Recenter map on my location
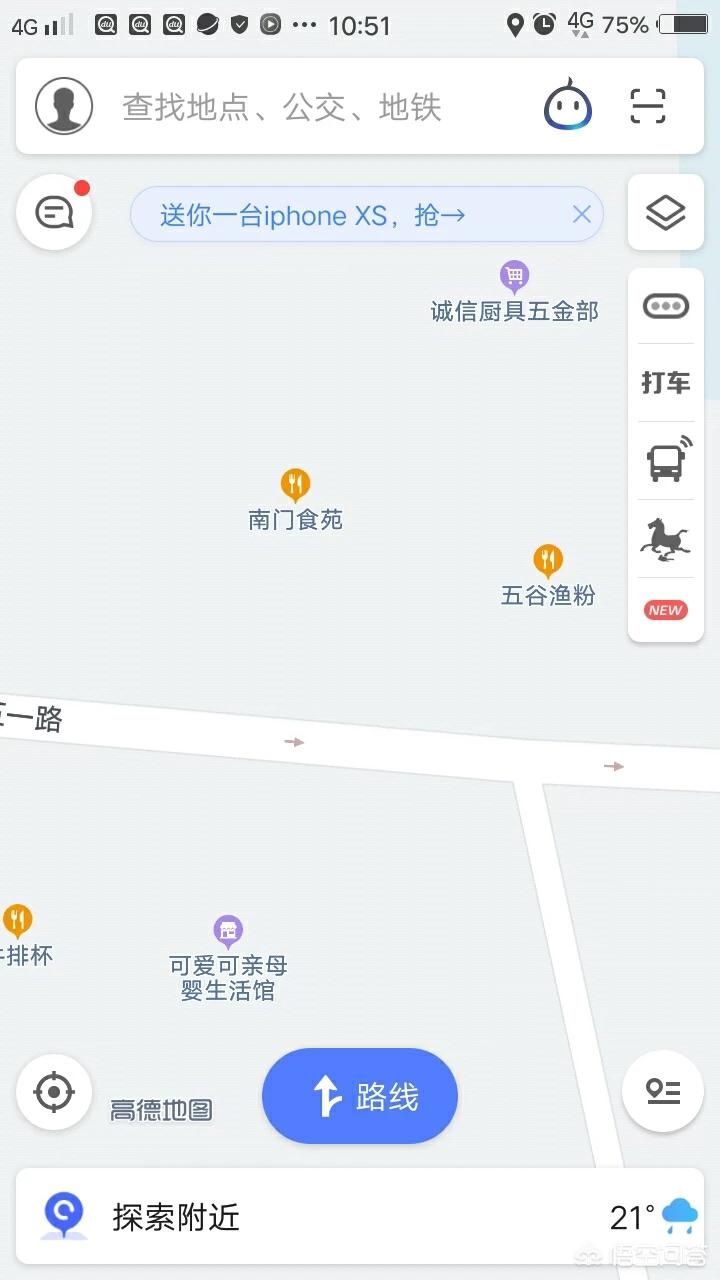Viewport: 720px width, 1280px height. click(54, 1092)
